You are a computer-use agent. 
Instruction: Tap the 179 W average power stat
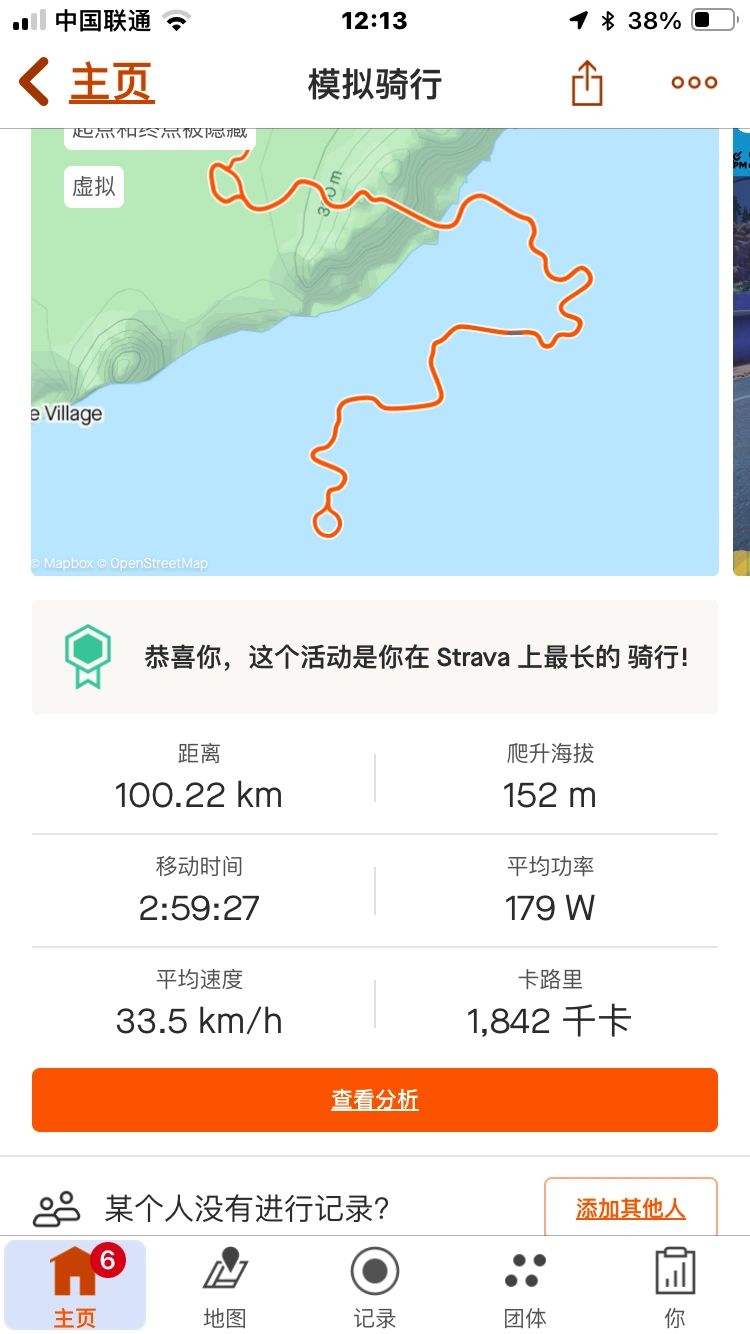pos(549,908)
